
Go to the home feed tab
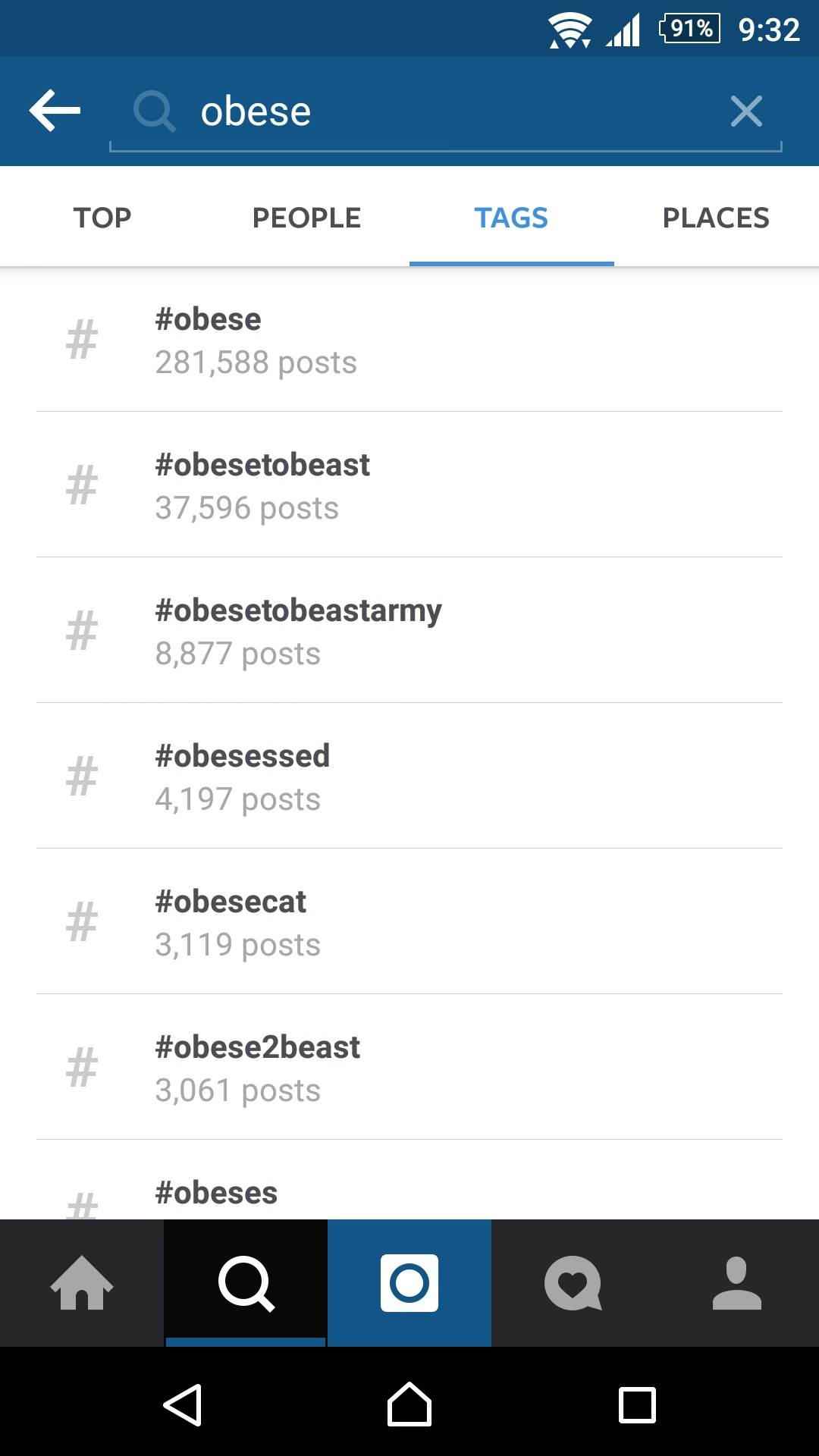[x=82, y=1283]
